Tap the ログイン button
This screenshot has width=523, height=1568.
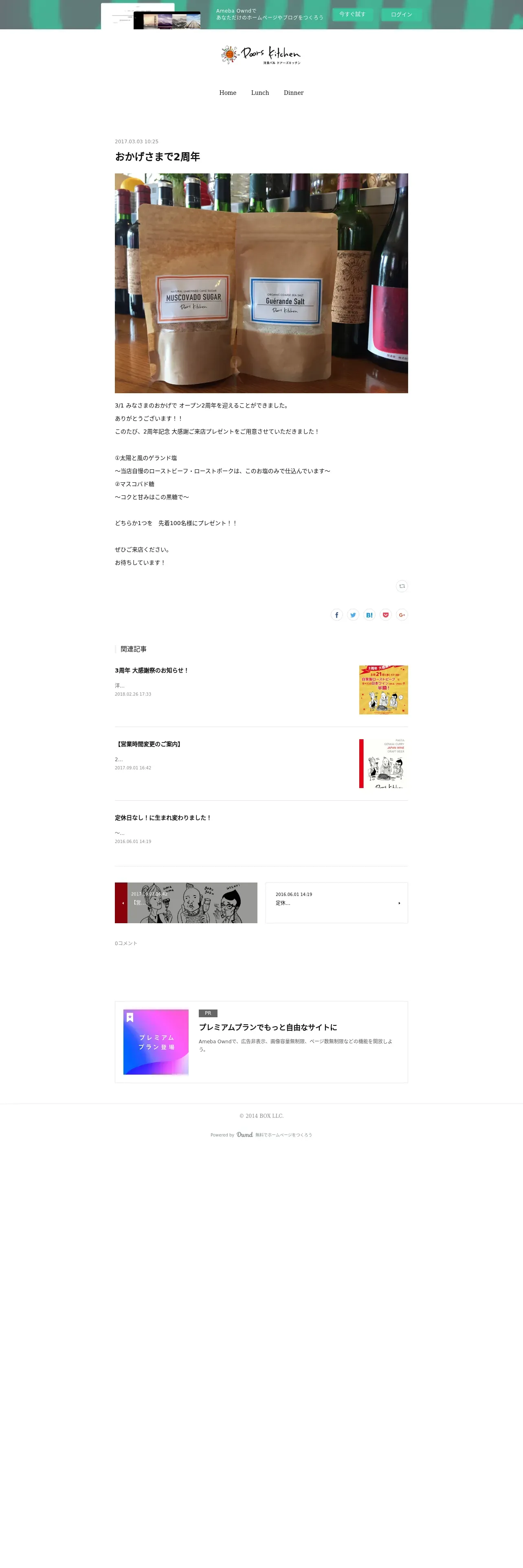pyautogui.click(x=401, y=14)
